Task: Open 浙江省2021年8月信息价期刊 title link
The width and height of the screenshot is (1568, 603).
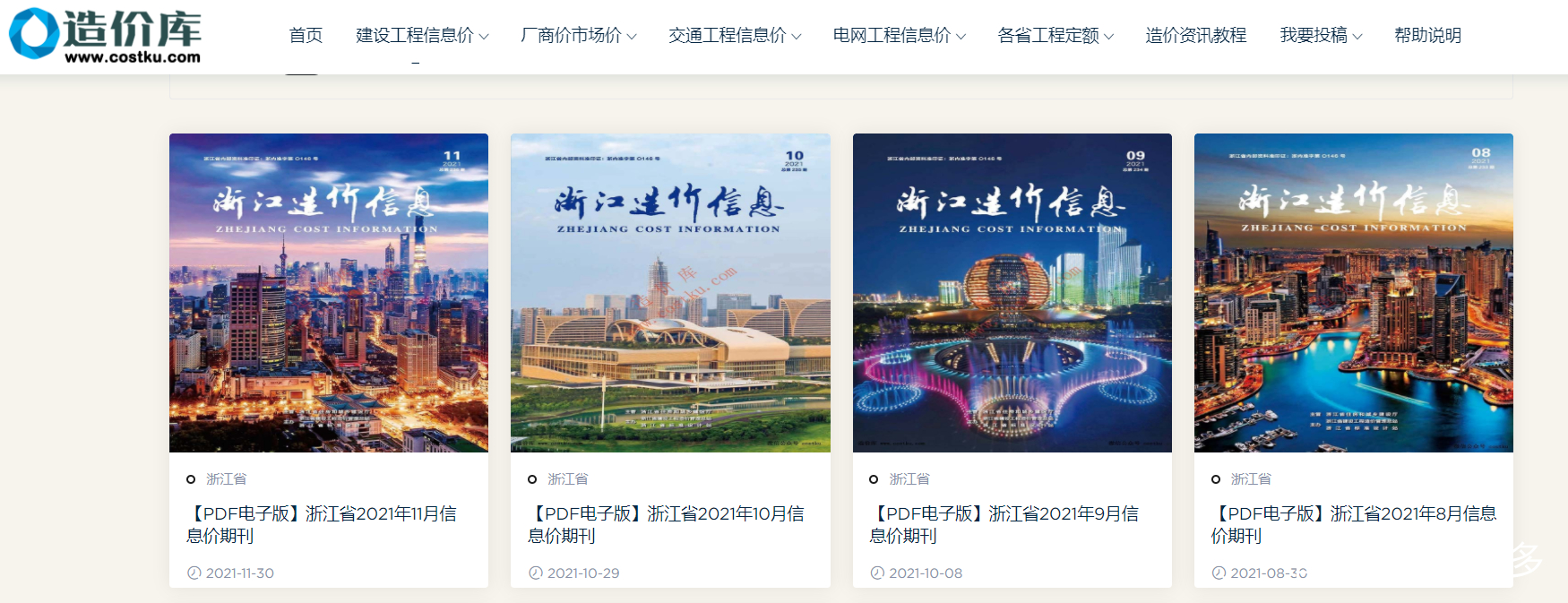Action: coord(1353,524)
